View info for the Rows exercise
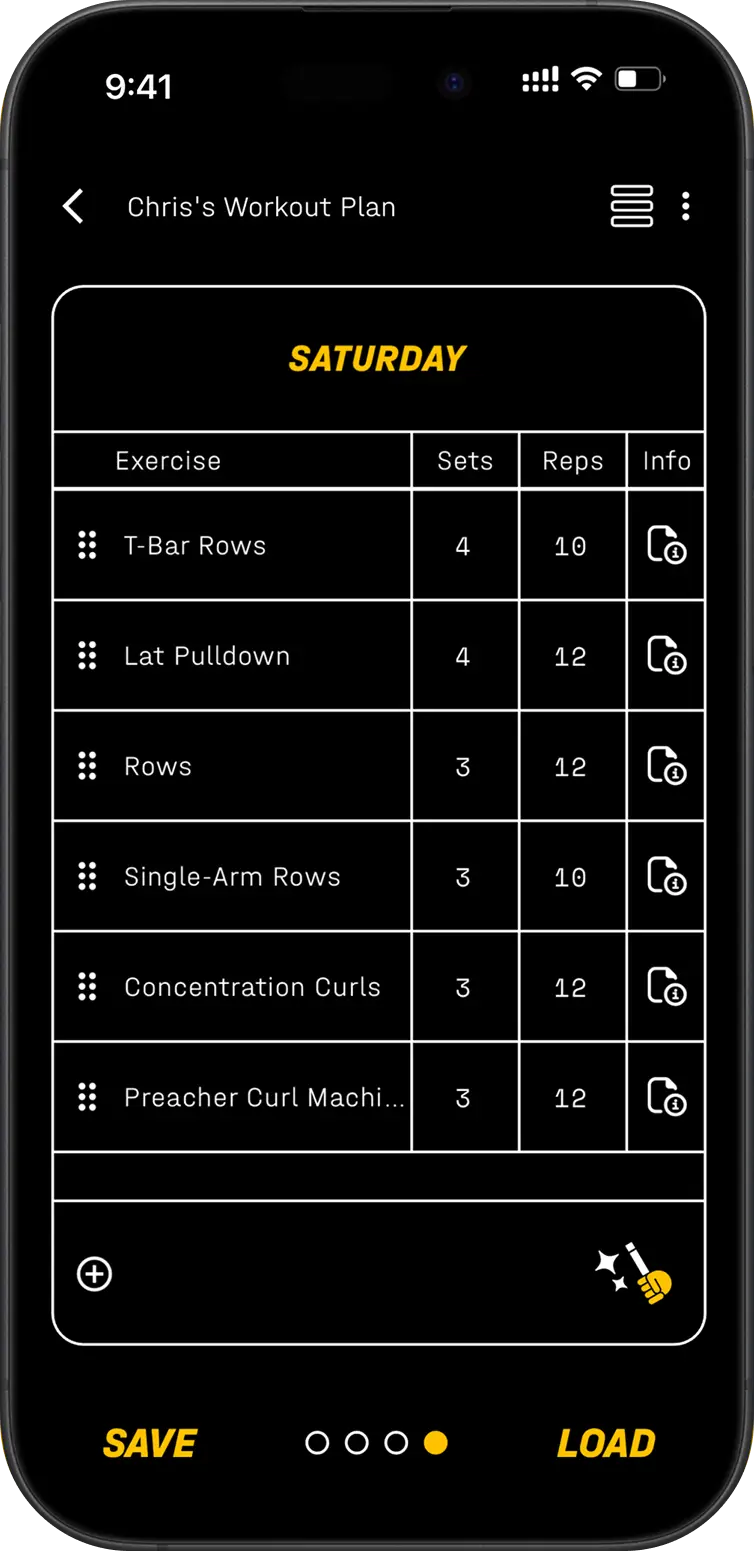 coord(666,766)
